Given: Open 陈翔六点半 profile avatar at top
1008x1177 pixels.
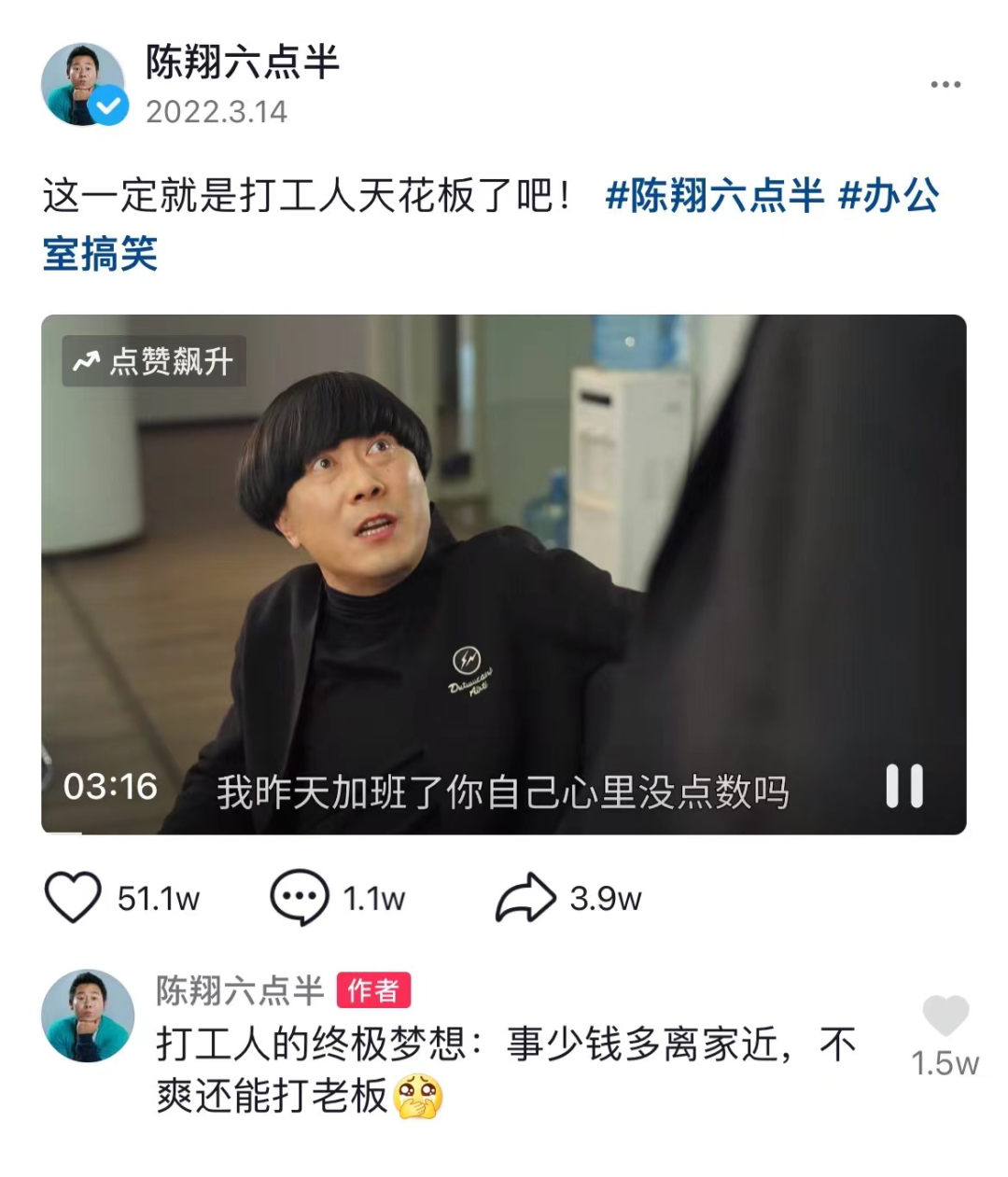Looking at the screenshot, I should coord(83,85).
